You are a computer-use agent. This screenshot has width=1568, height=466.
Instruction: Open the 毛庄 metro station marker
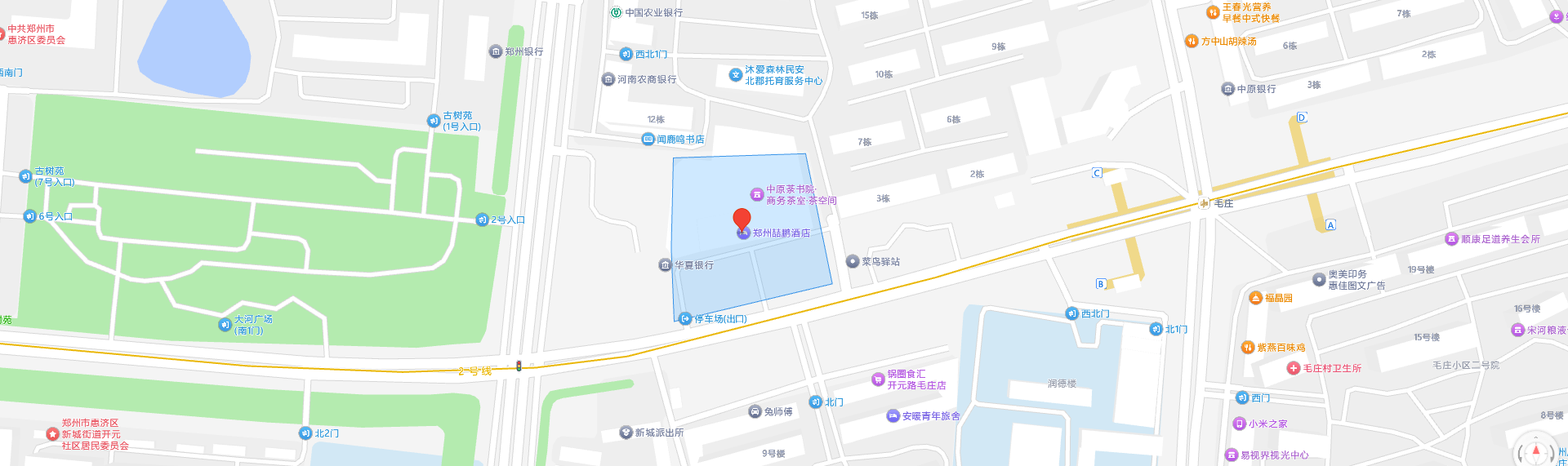coord(1204,203)
